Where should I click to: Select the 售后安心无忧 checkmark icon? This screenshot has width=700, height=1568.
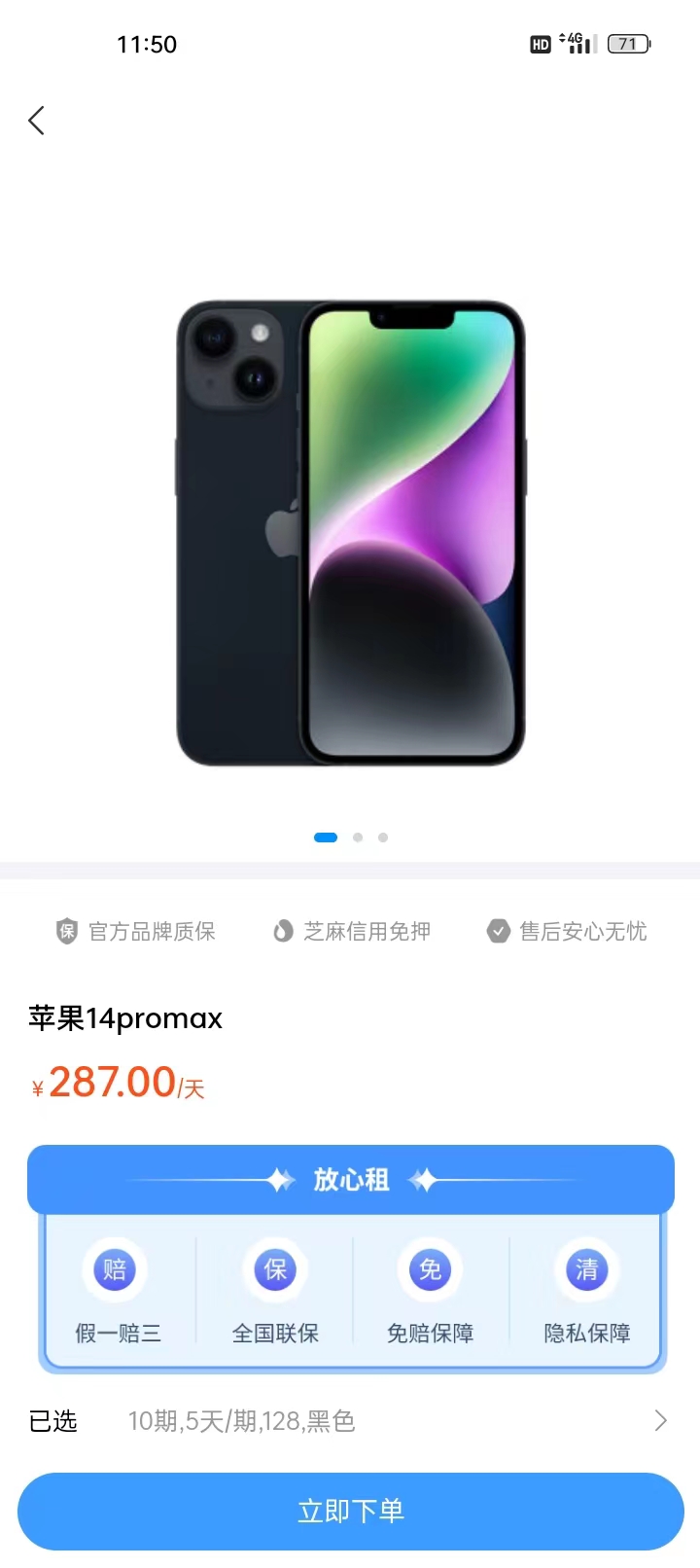pyautogui.click(x=498, y=931)
